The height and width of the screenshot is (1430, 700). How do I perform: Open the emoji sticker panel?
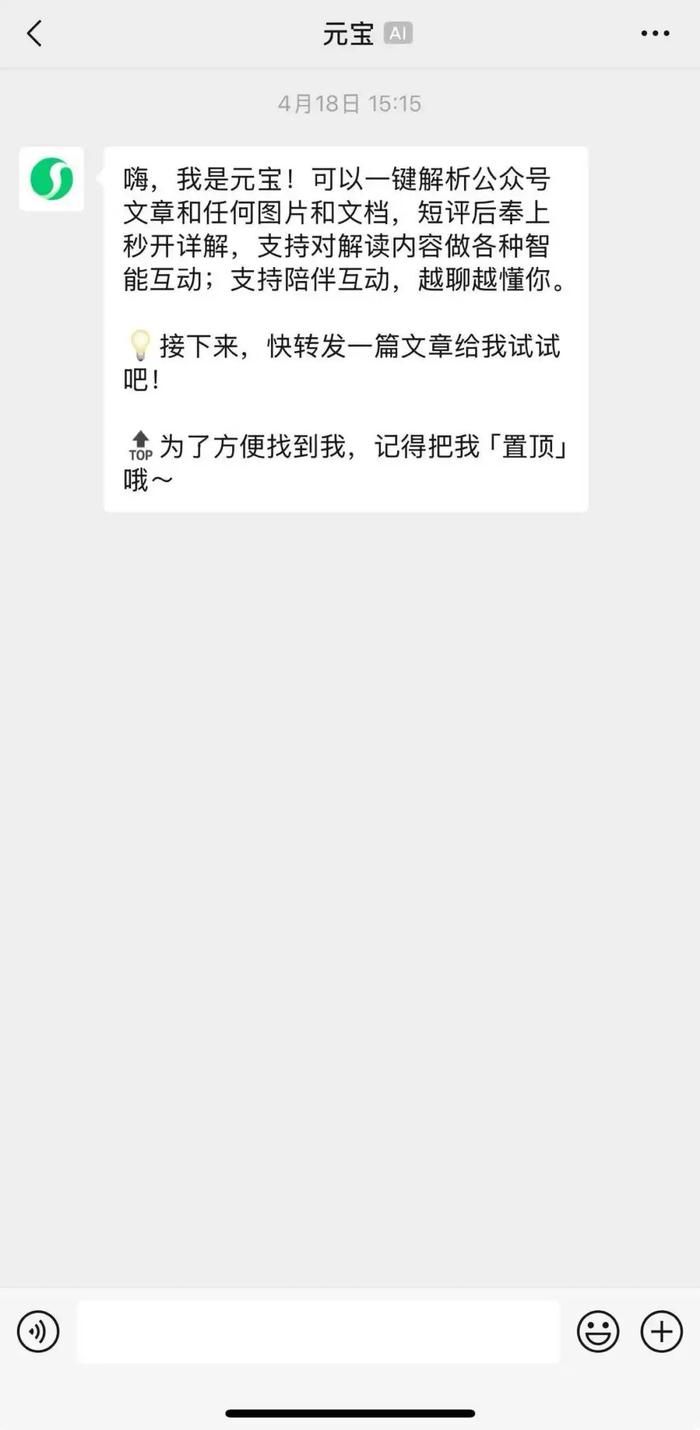click(x=598, y=1331)
